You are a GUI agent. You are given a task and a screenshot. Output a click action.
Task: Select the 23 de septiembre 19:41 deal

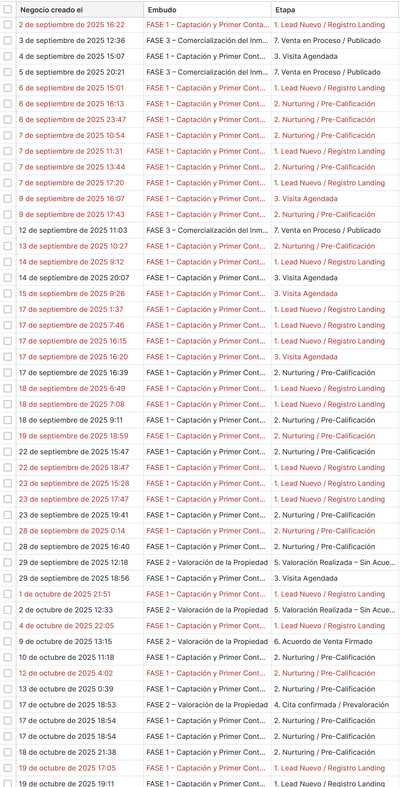tap(8, 515)
